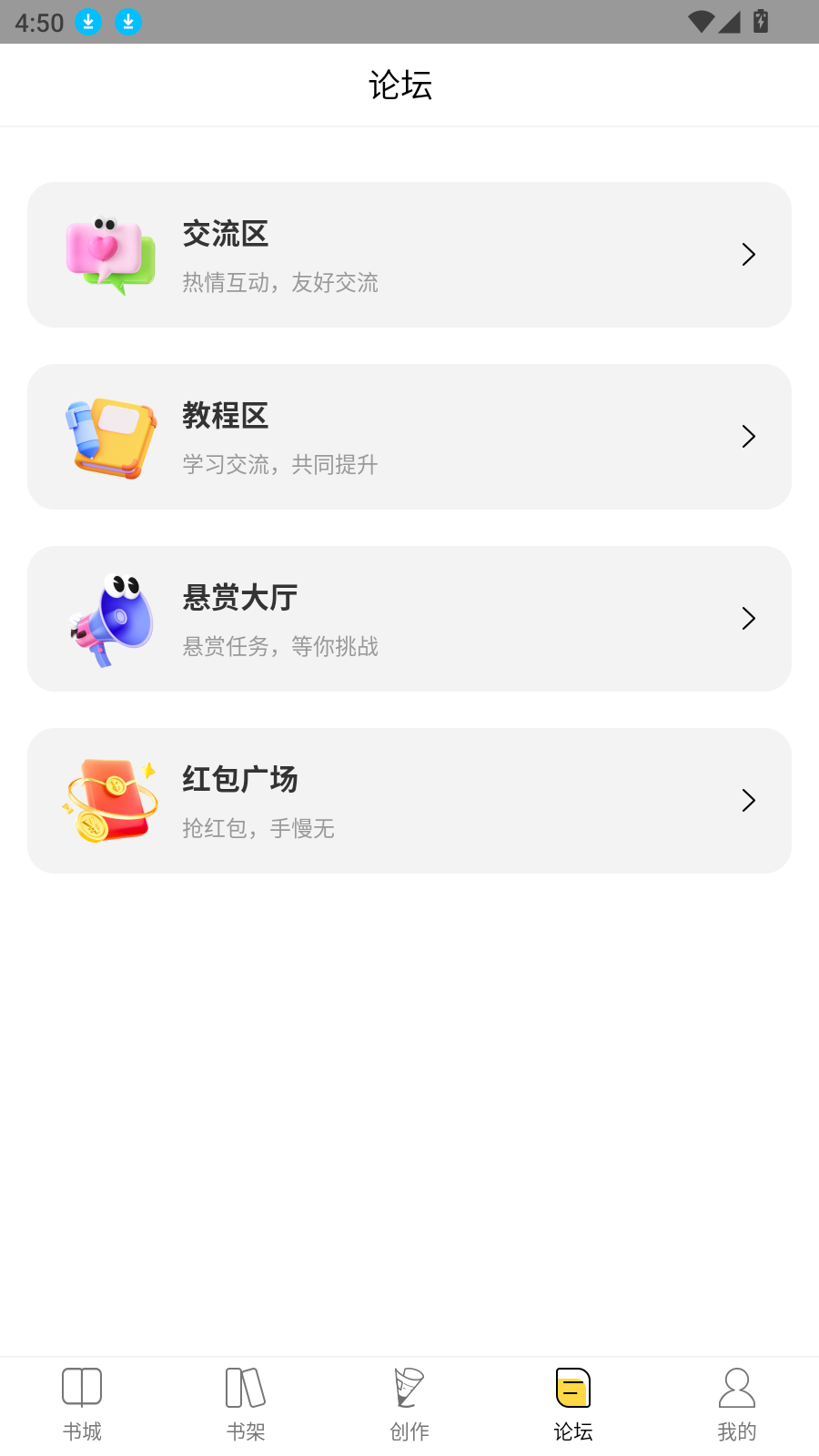Switch to the 书架 bookshelf tab

(x=246, y=1404)
